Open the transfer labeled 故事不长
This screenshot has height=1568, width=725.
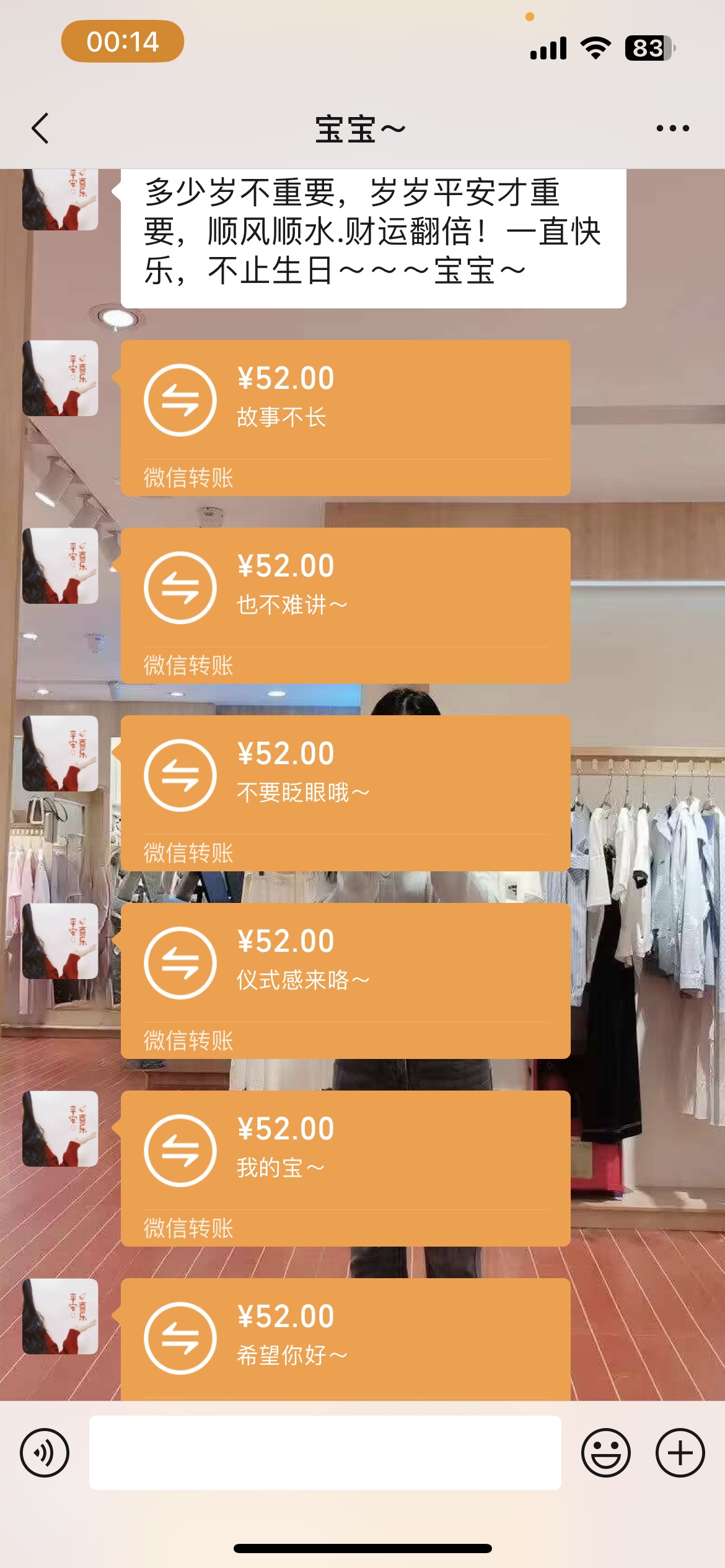click(x=345, y=417)
